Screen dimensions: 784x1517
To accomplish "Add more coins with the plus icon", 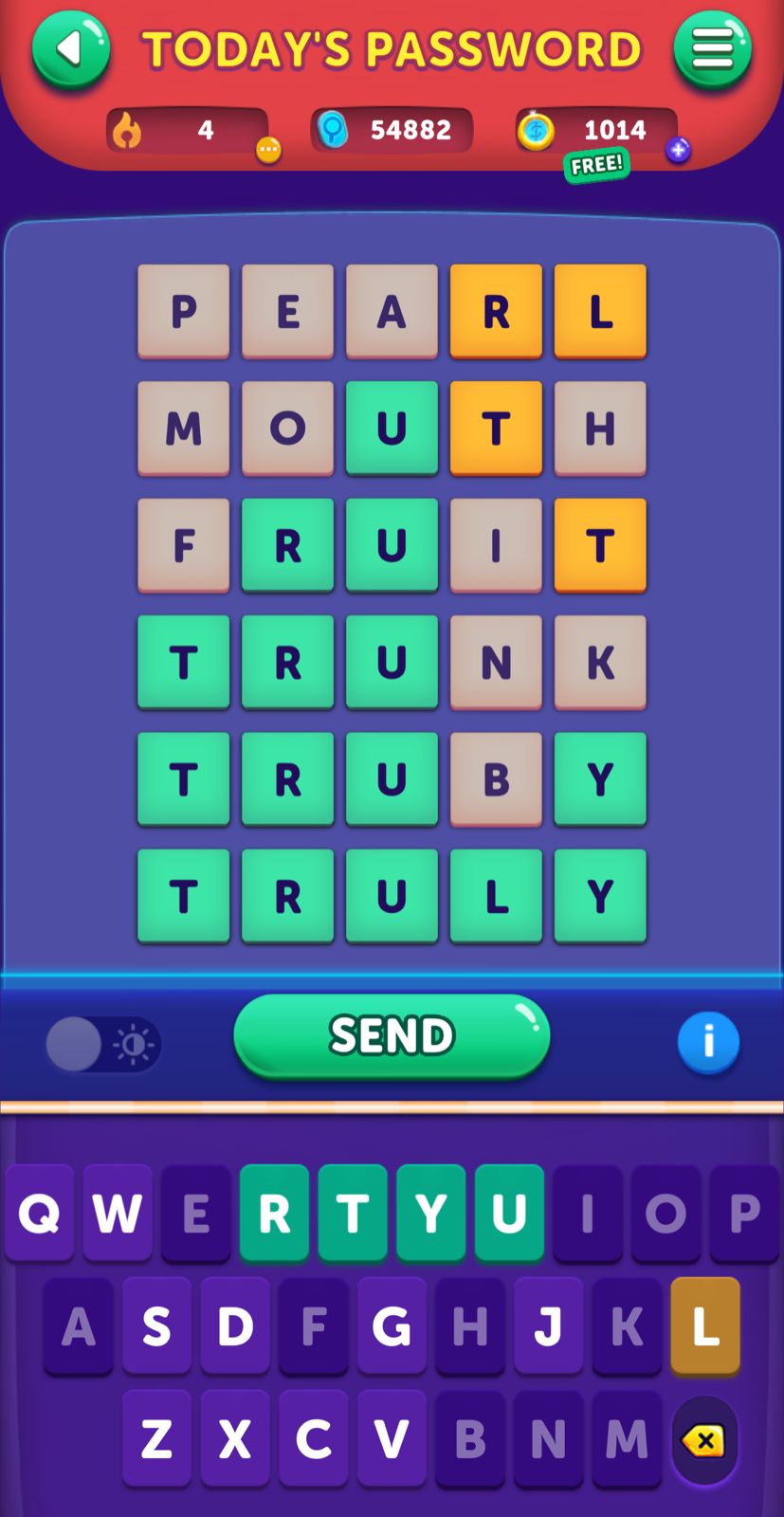I will coord(678,150).
